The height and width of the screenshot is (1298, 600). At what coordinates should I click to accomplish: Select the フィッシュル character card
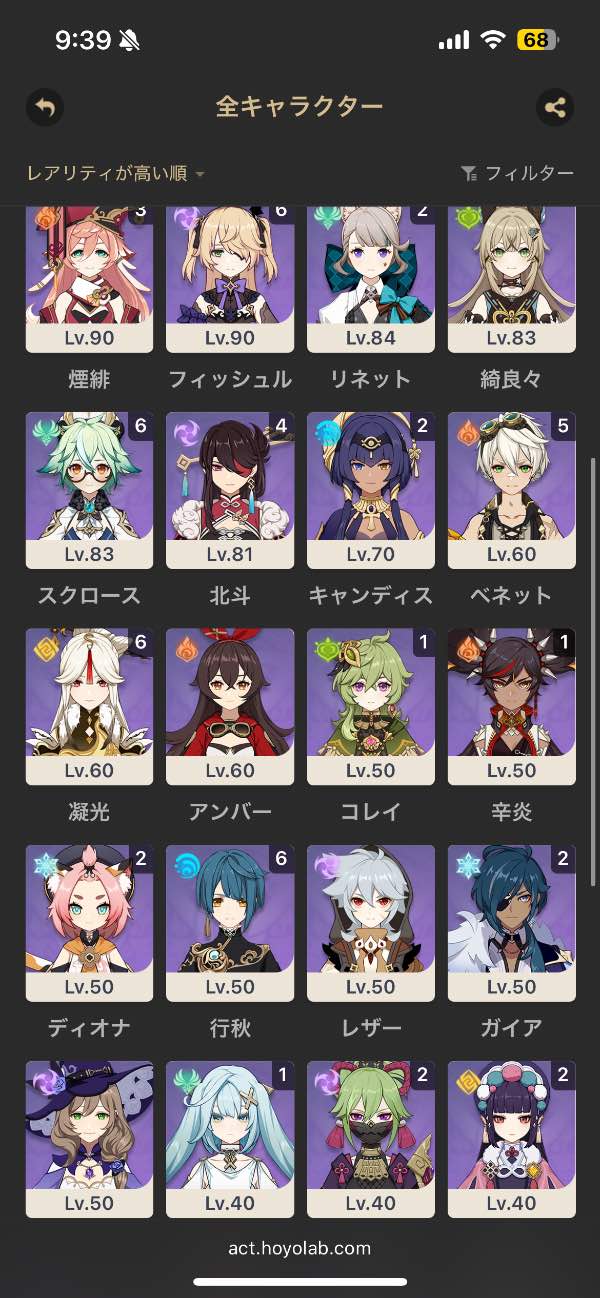(x=230, y=280)
